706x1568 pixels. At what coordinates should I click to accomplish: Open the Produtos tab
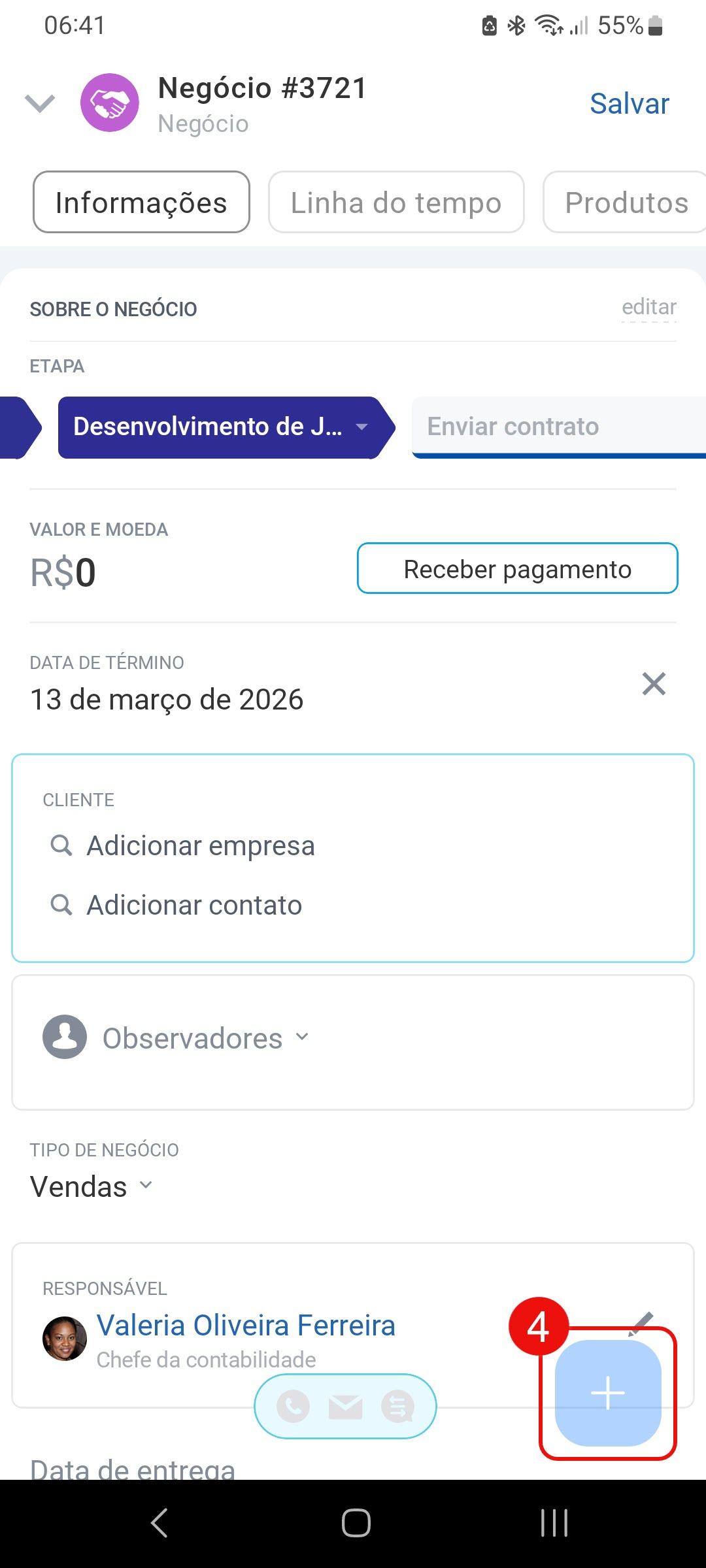(626, 203)
